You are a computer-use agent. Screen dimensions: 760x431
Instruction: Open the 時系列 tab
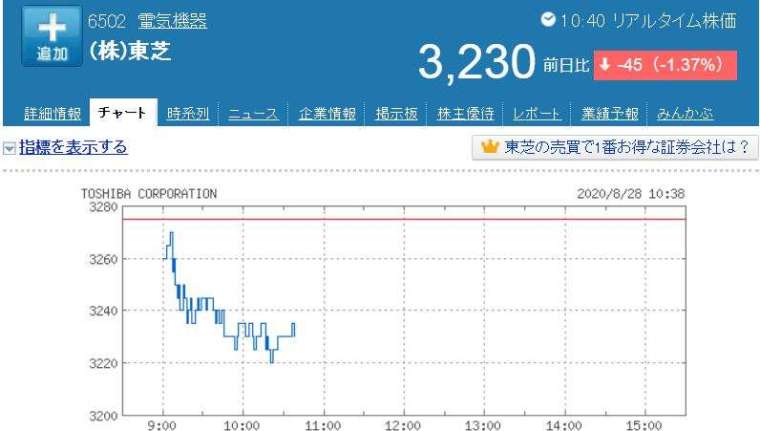[x=188, y=113]
